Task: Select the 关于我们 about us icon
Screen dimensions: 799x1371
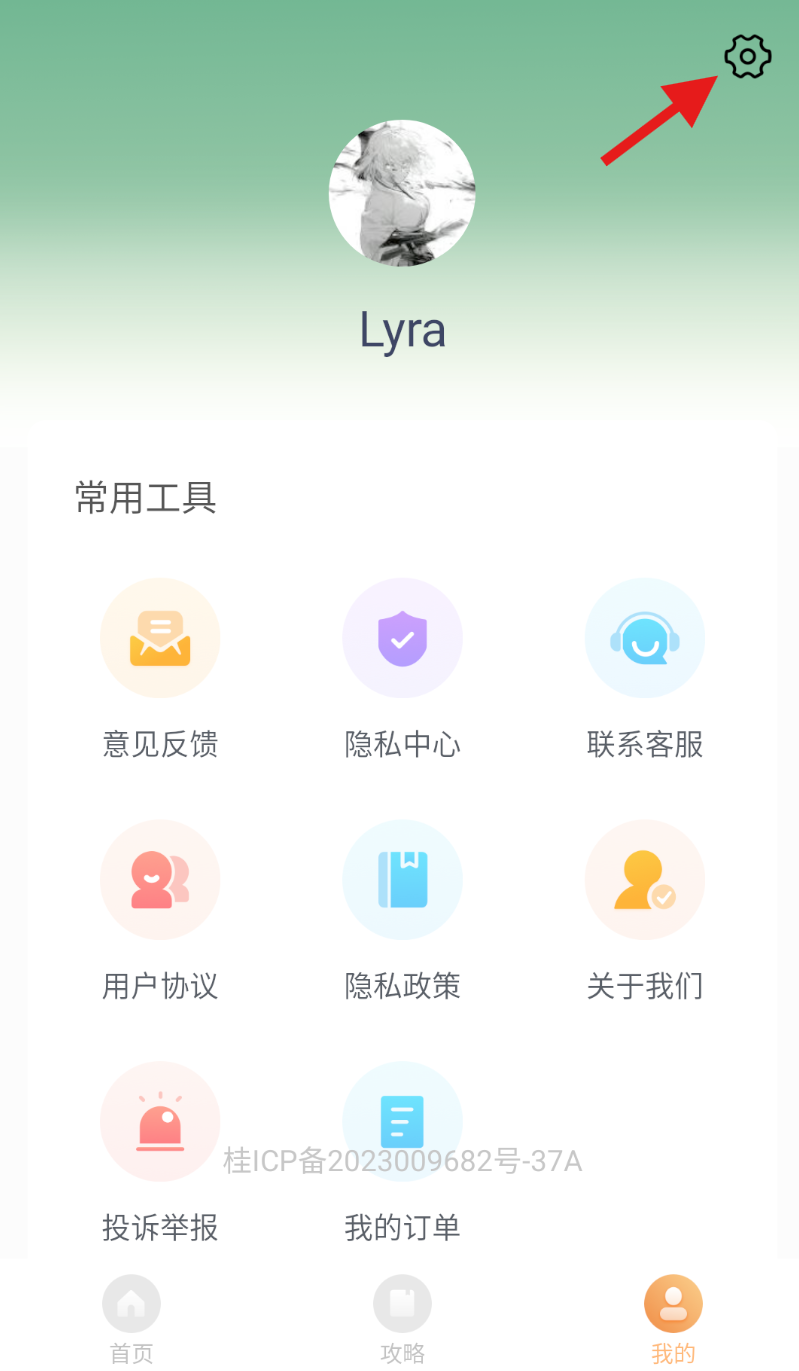Action: pos(645,880)
